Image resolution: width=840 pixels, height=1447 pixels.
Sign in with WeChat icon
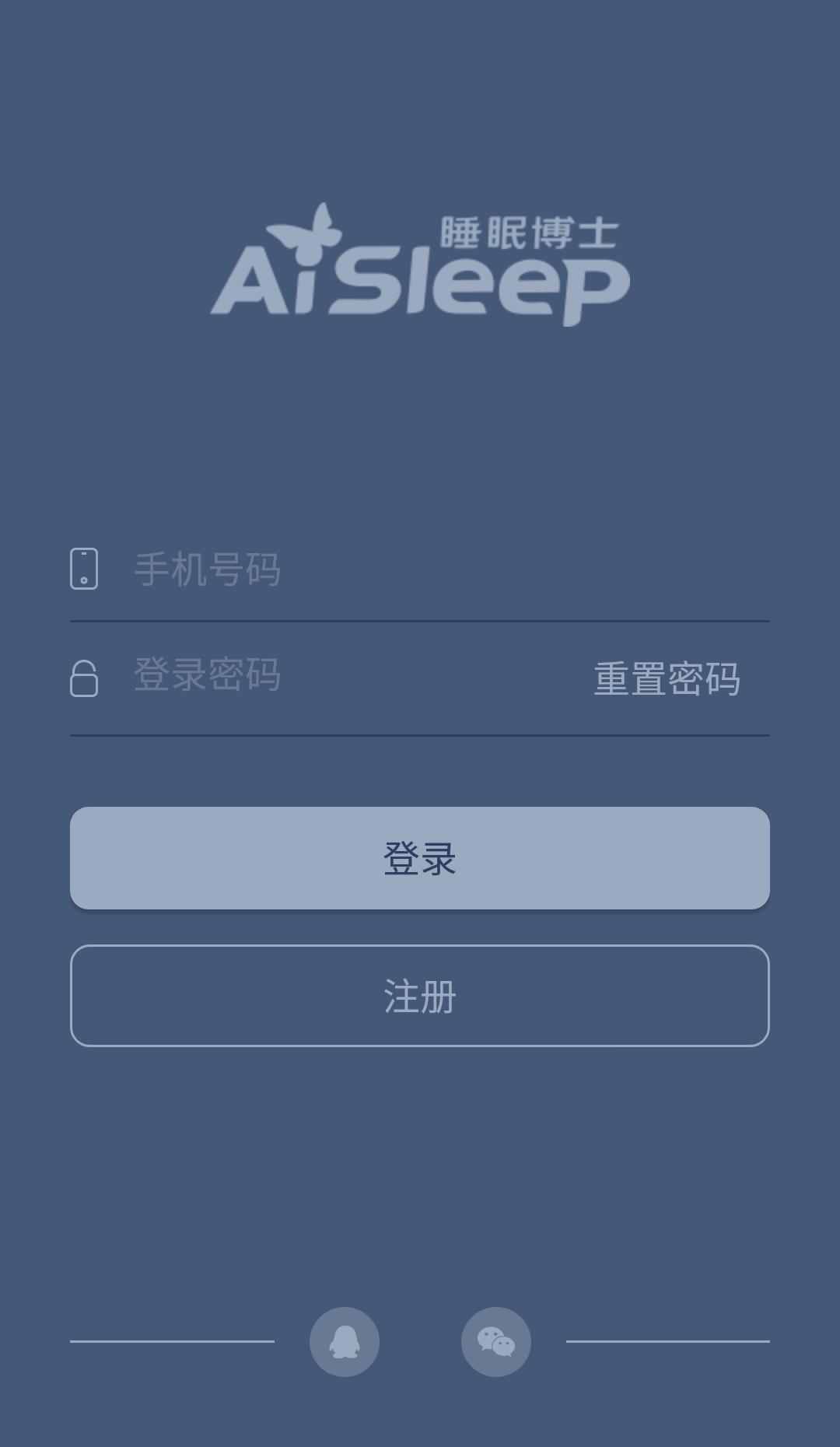click(496, 1342)
